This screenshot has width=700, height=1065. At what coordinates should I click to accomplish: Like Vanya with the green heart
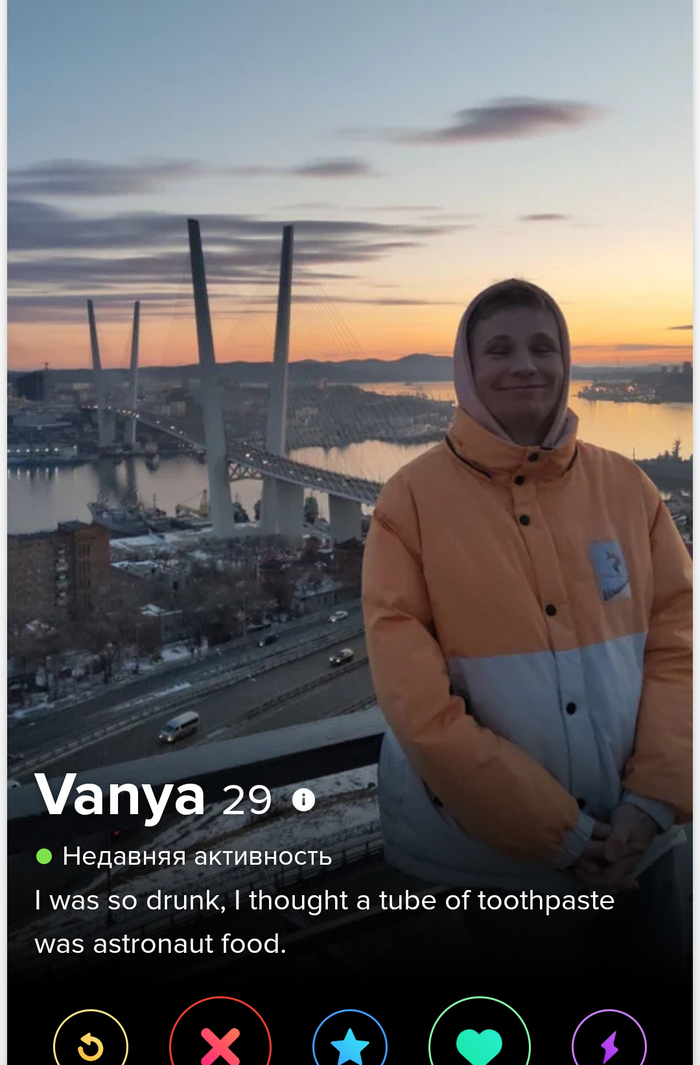479,1042
